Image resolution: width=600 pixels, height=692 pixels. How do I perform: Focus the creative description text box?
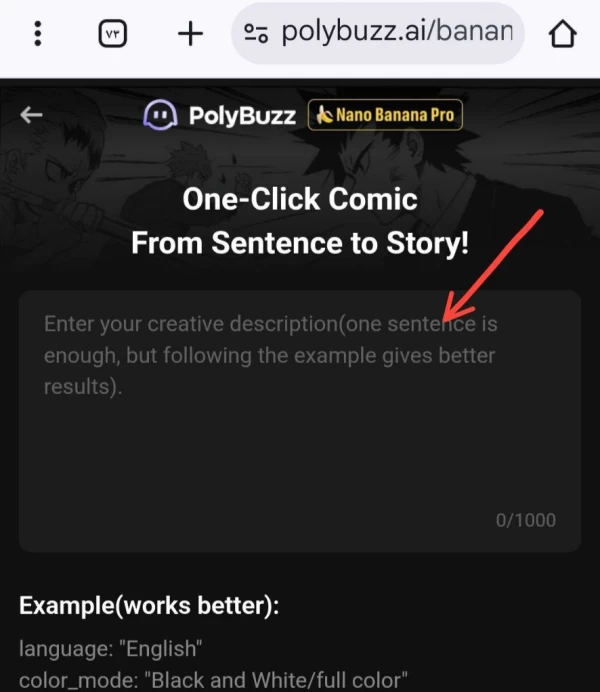point(299,420)
